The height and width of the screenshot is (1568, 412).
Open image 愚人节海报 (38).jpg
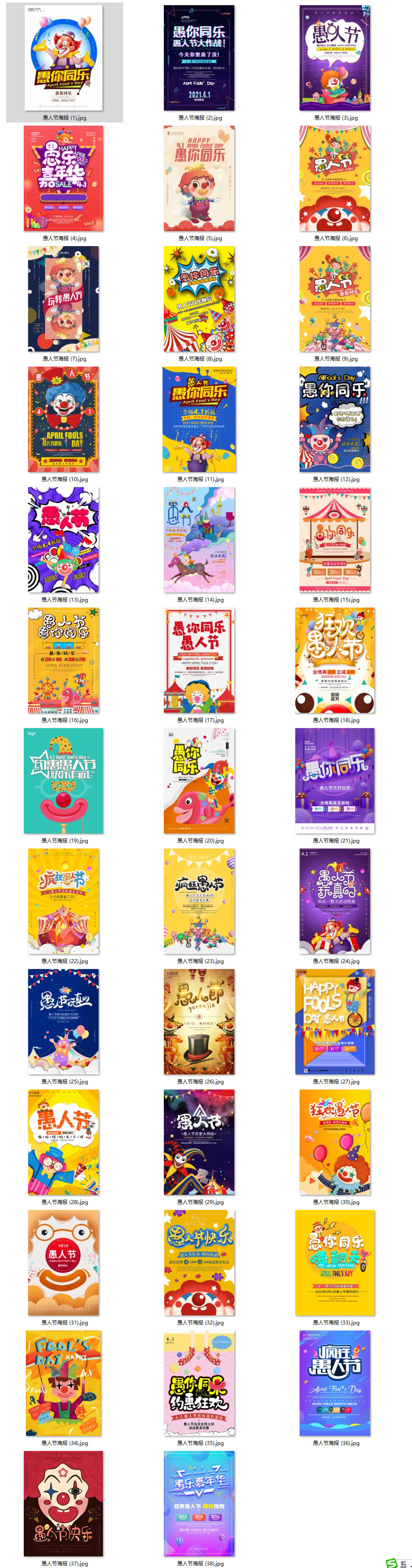click(x=199, y=1505)
